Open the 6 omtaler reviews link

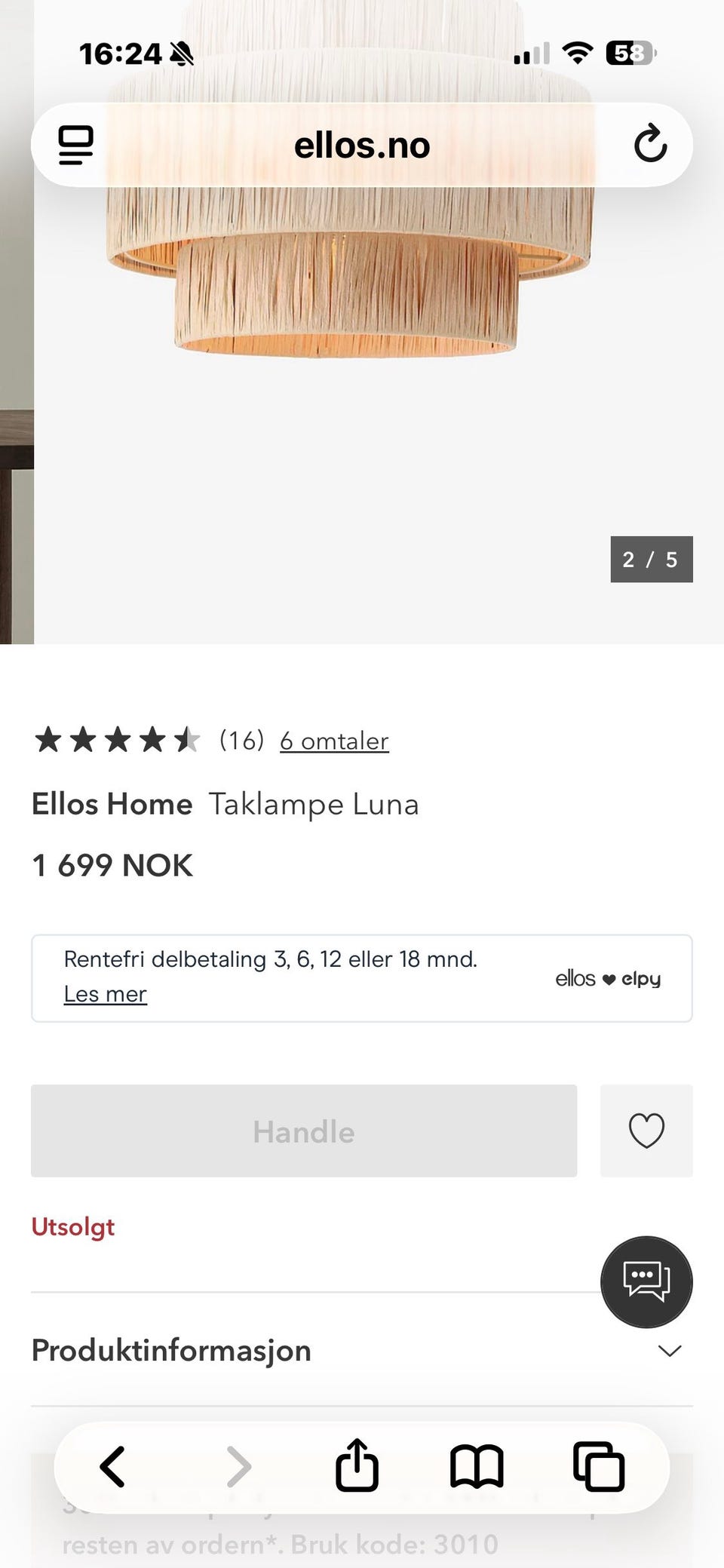(x=334, y=741)
